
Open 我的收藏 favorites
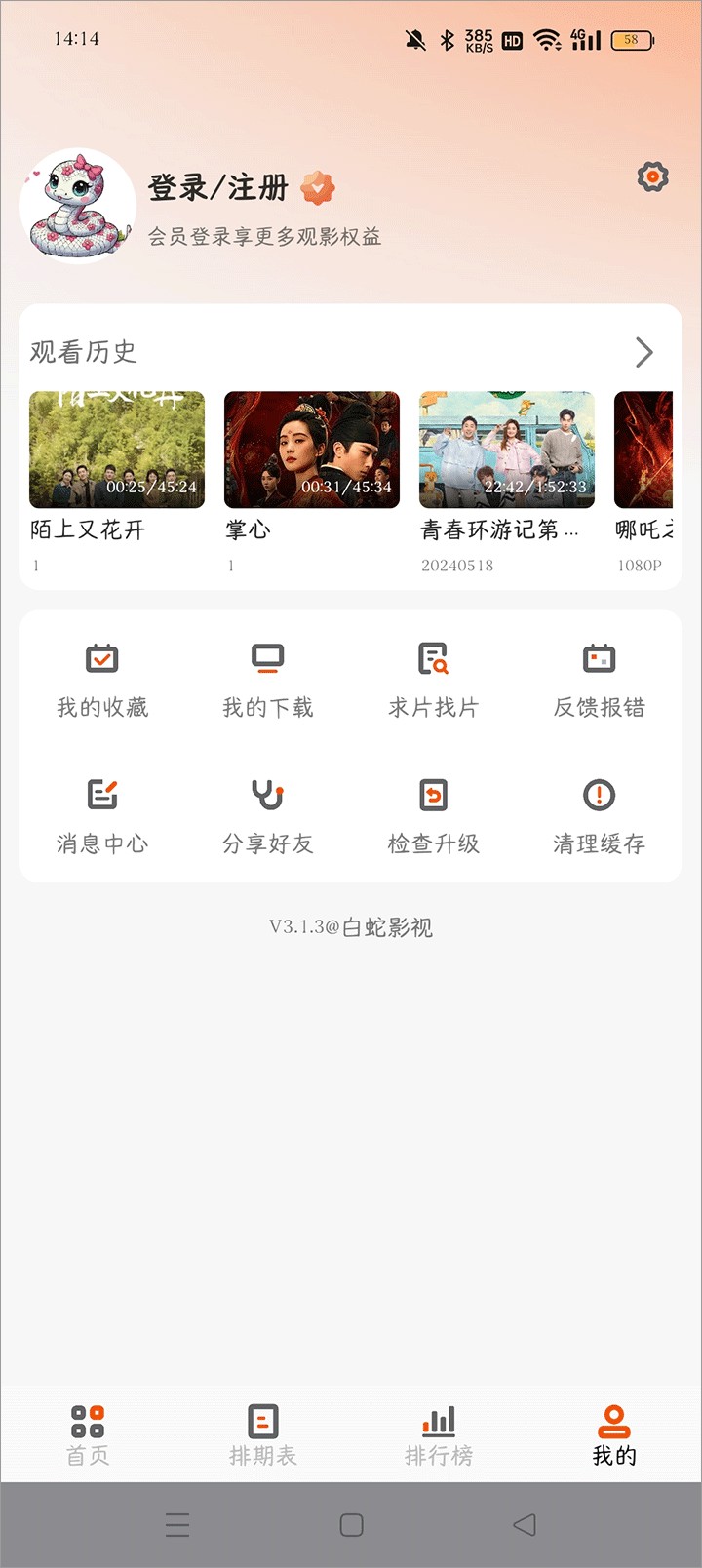(x=102, y=680)
